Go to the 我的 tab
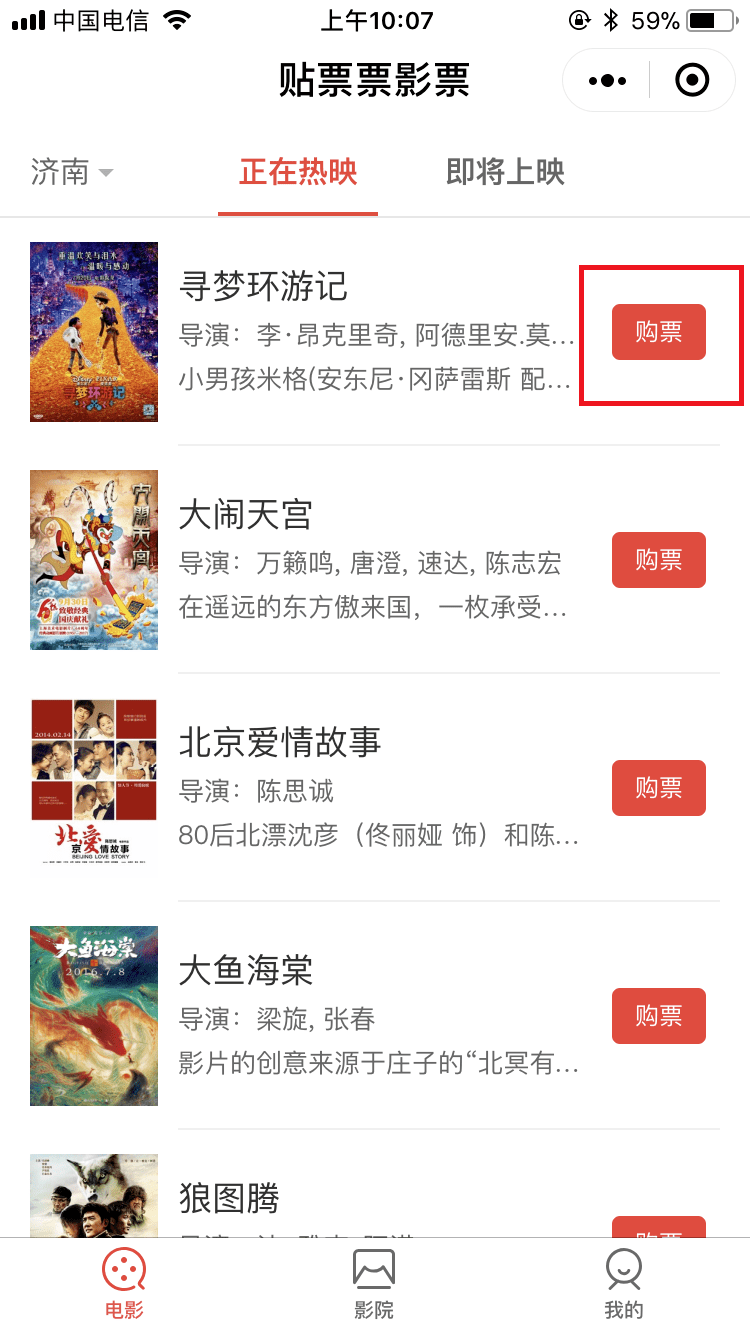The width and height of the screenshot is (750, 1334). [x=624, y=1285]
